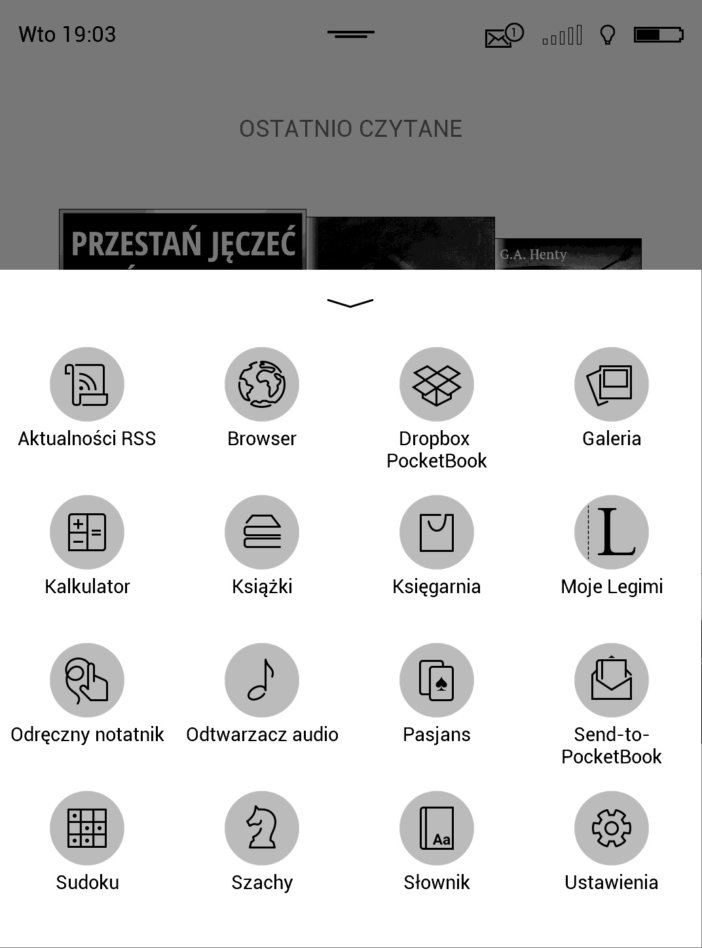Open the Słownik dictionary
Image resolution: width=702 pixels, height=948 pixels.
(436, 829)
